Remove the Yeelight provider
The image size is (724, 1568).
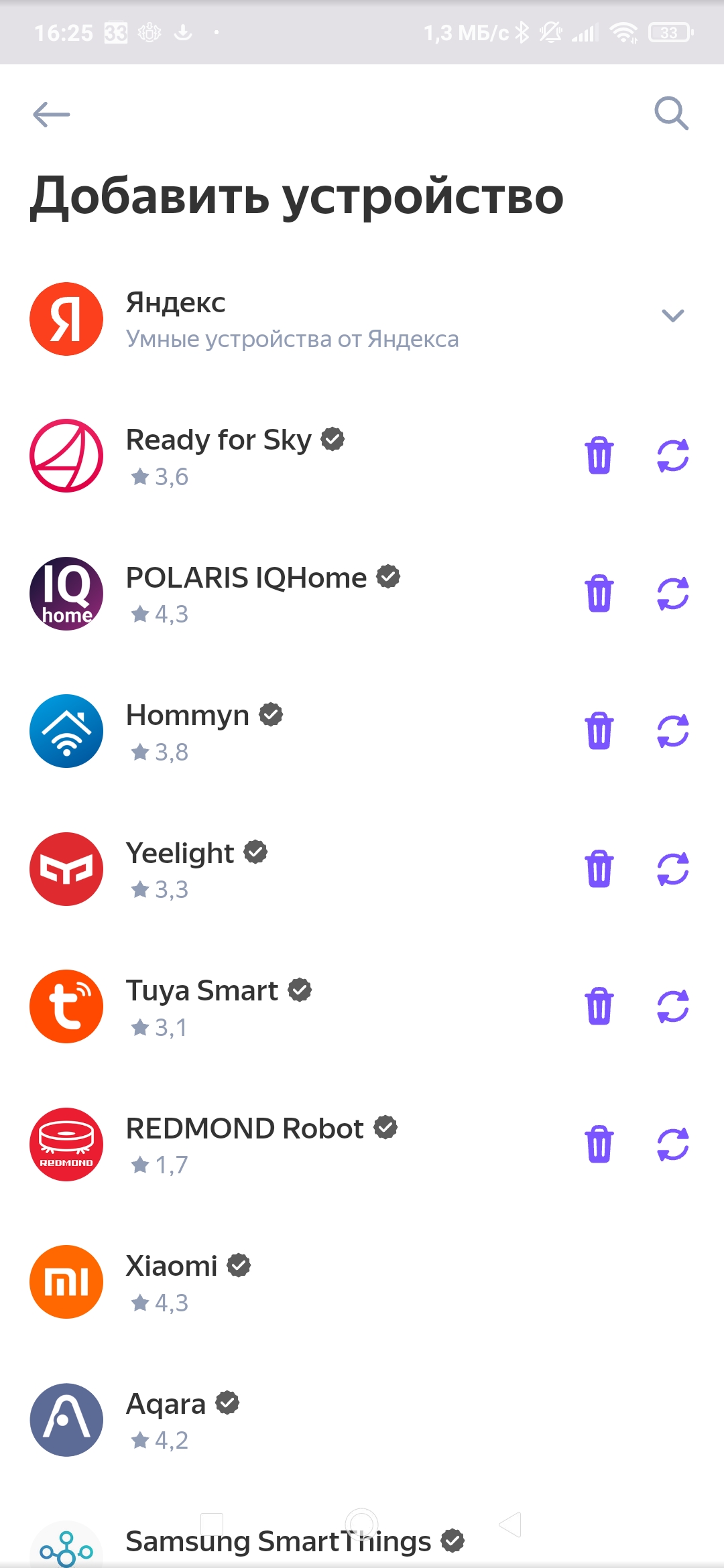click(x=599, y=869)
